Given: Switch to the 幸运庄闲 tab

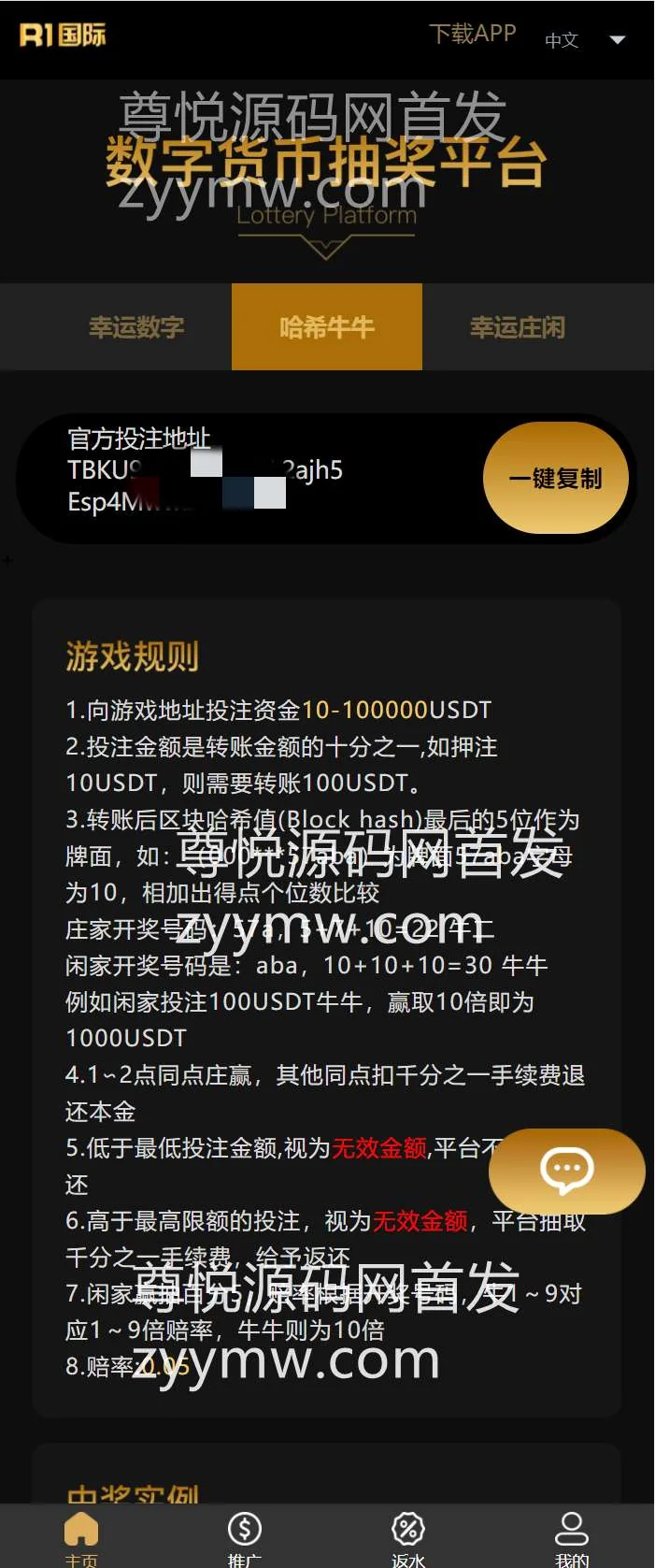Looking at the screenshot, I should [x=518, y=327].
